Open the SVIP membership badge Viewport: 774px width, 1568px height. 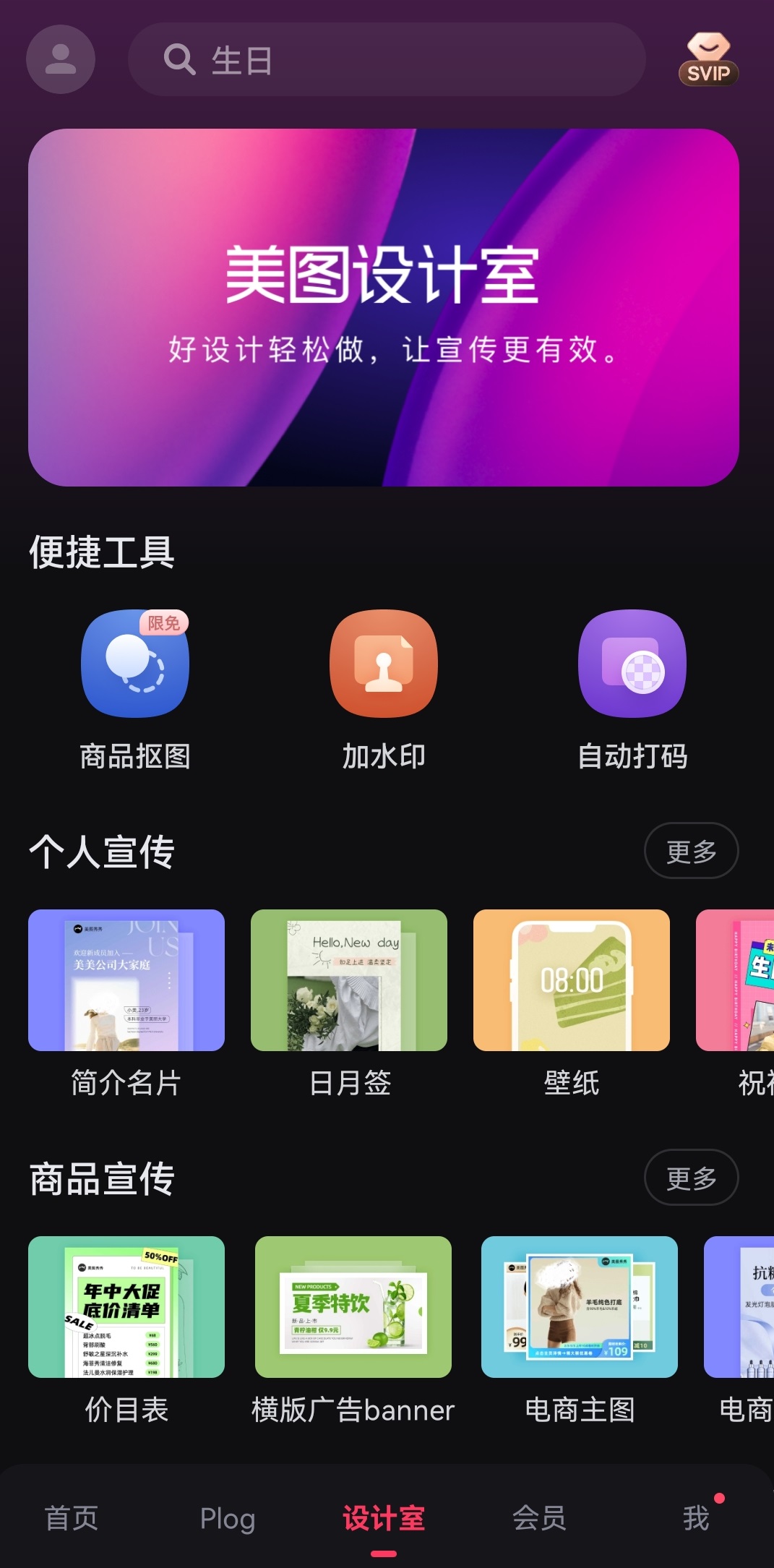[708, 60]
